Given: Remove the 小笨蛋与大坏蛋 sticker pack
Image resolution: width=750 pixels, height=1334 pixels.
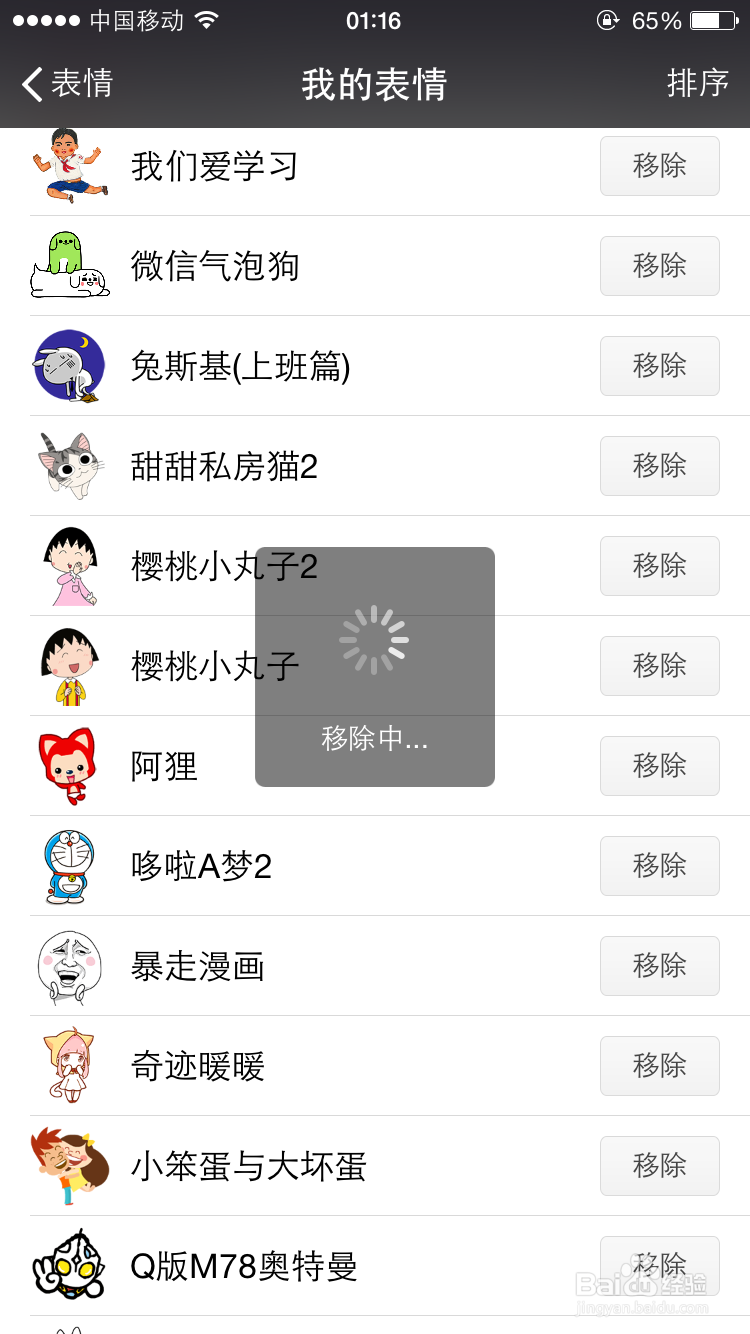Looking at the screenshot, I should pos(659,1166).
